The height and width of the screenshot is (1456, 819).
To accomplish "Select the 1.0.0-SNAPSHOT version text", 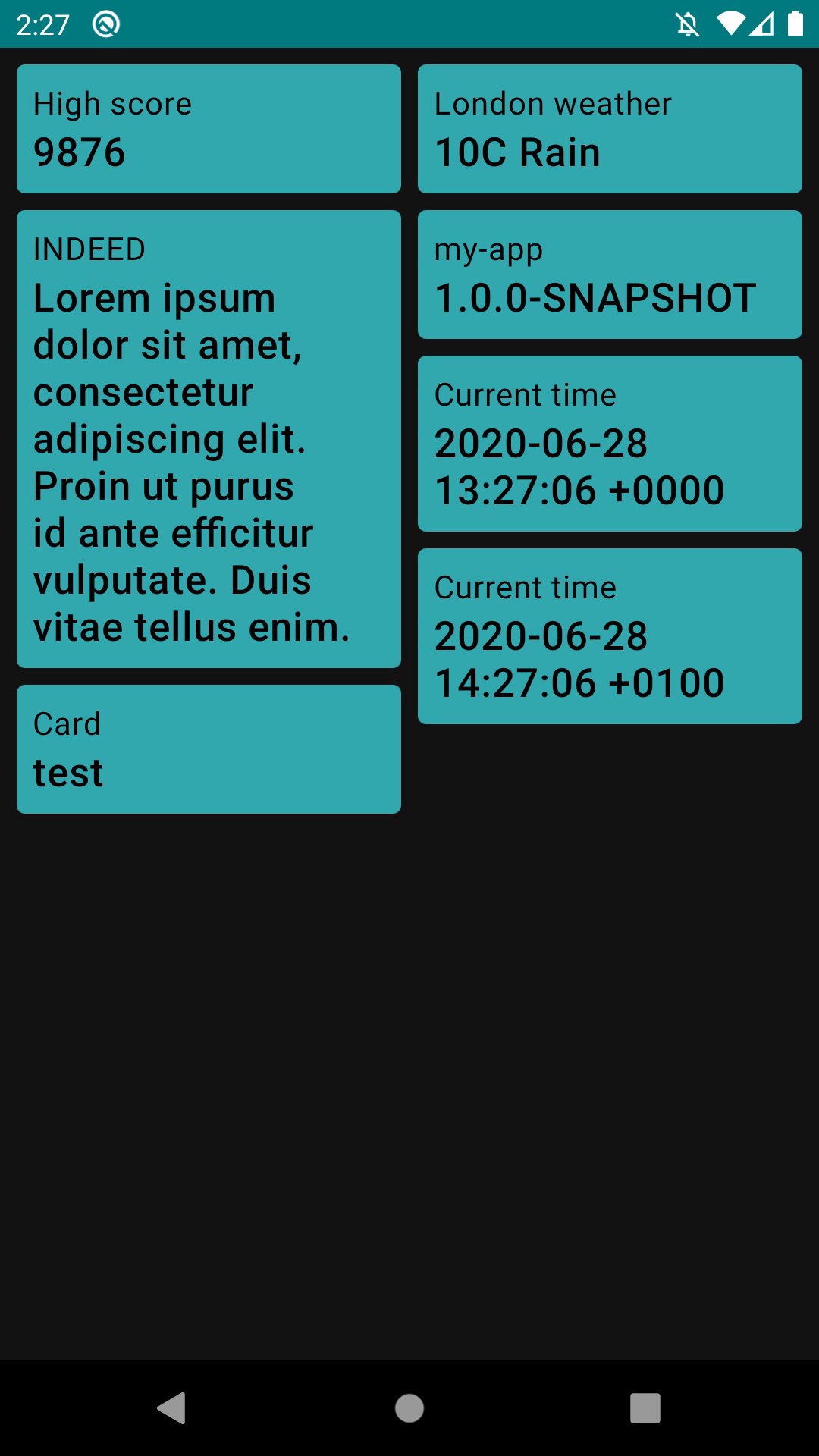I will 595,297.
